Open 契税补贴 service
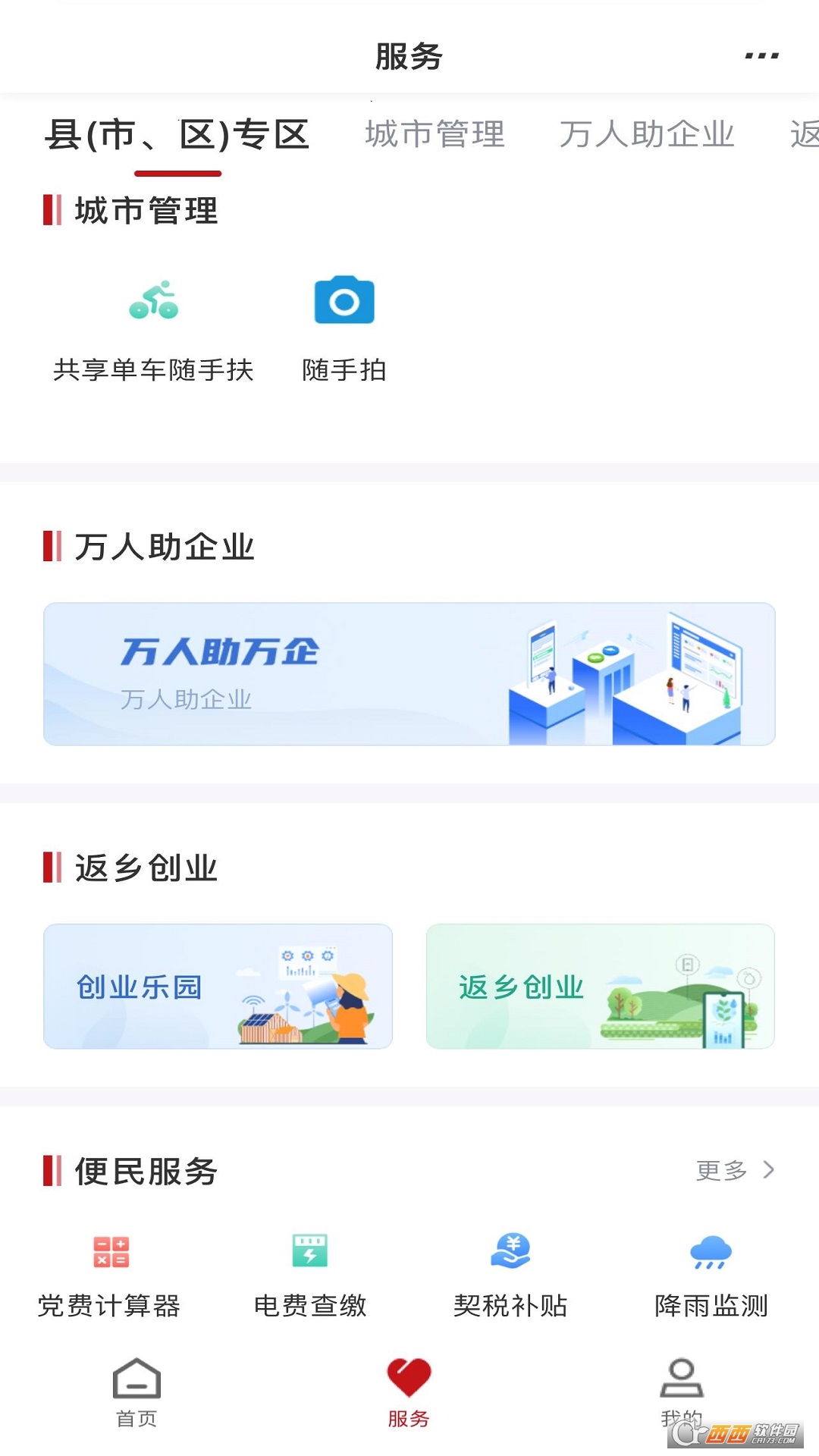The height and width of the screenshot is (1456, 819). click(x=510, y=1274)
